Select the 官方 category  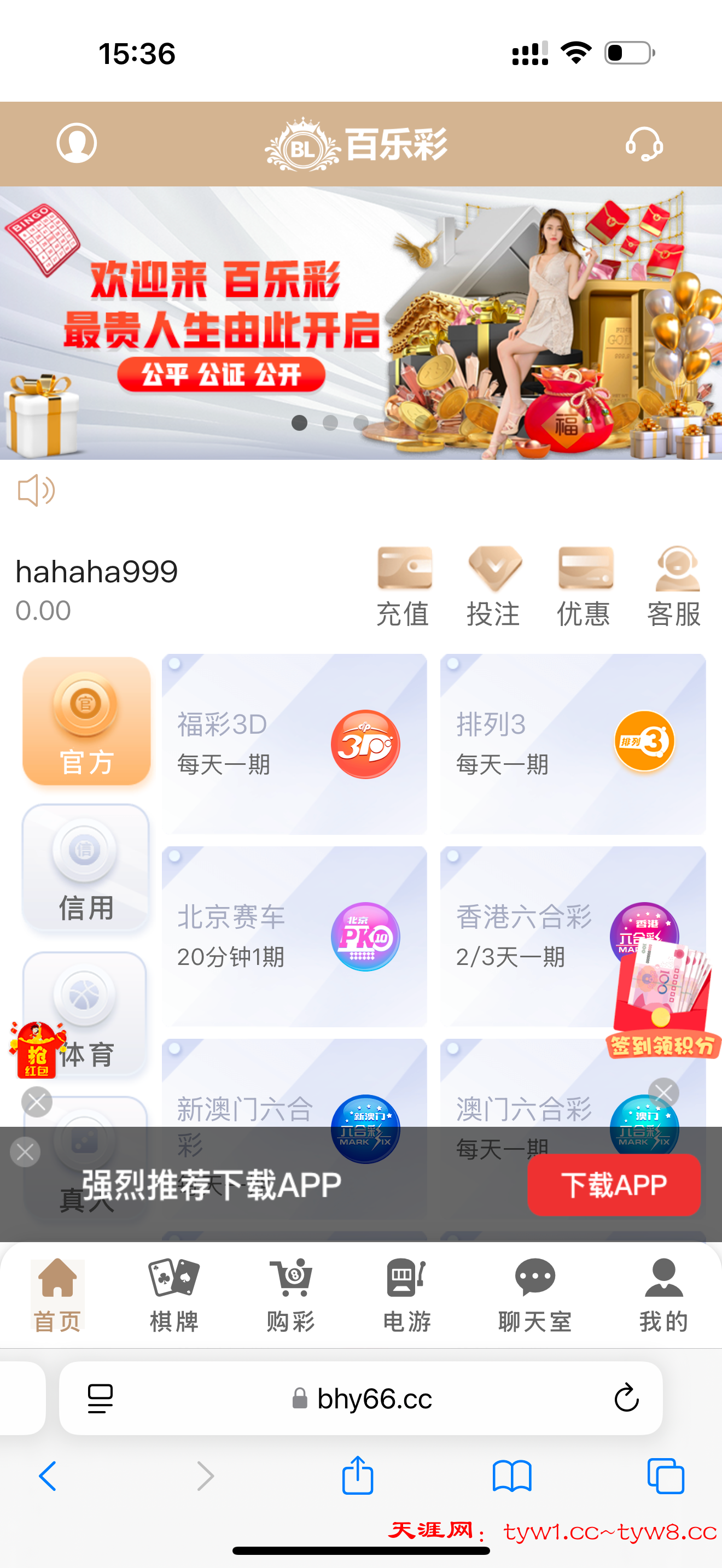tap(86, 722)
